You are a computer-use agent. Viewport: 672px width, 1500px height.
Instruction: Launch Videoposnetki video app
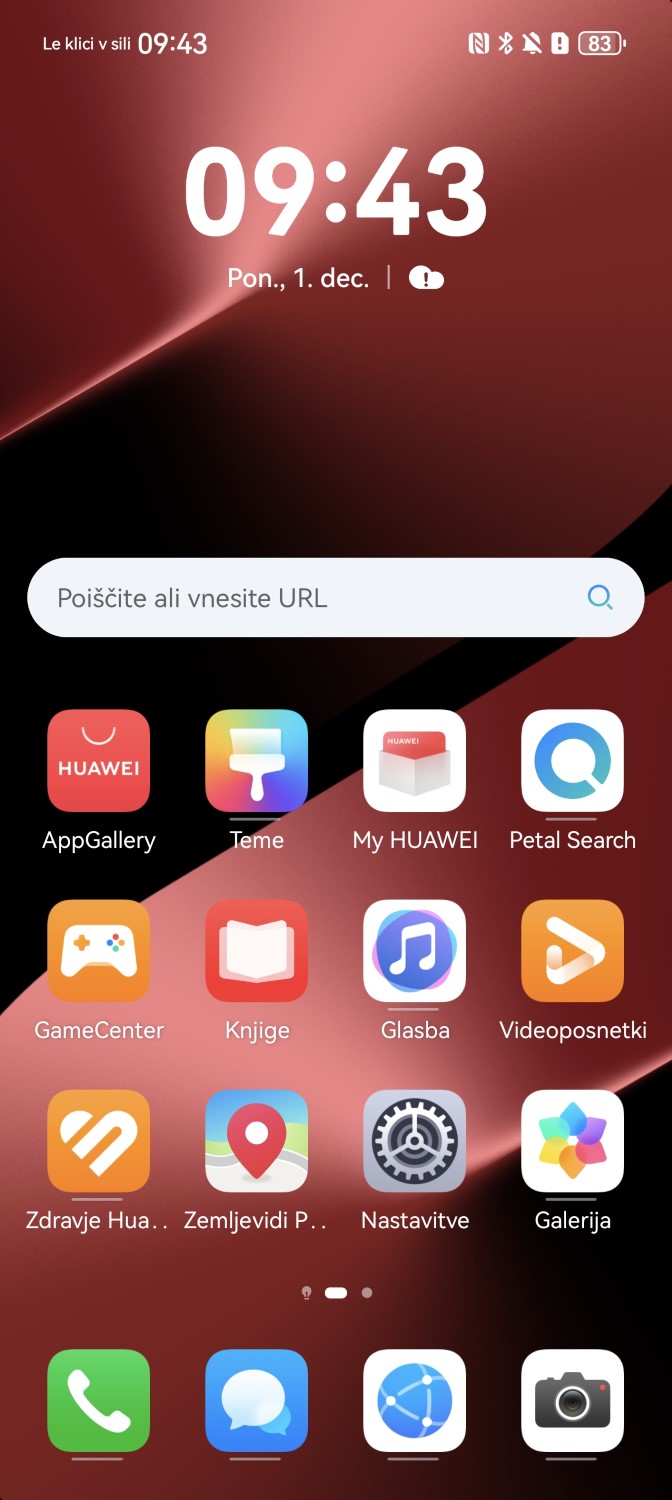[x=572, y=950]
